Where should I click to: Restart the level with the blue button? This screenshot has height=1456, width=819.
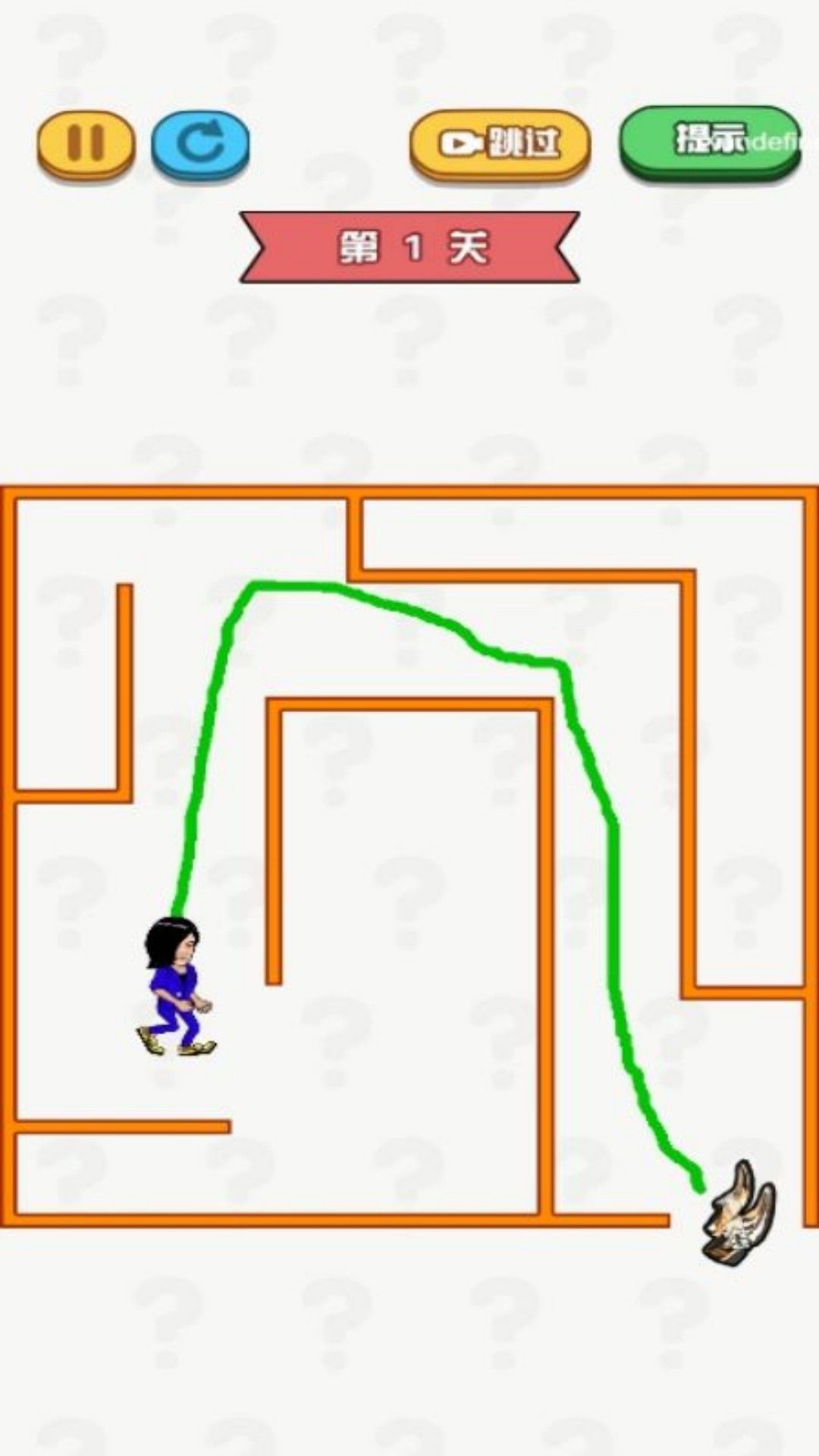(x=200, y=143)
